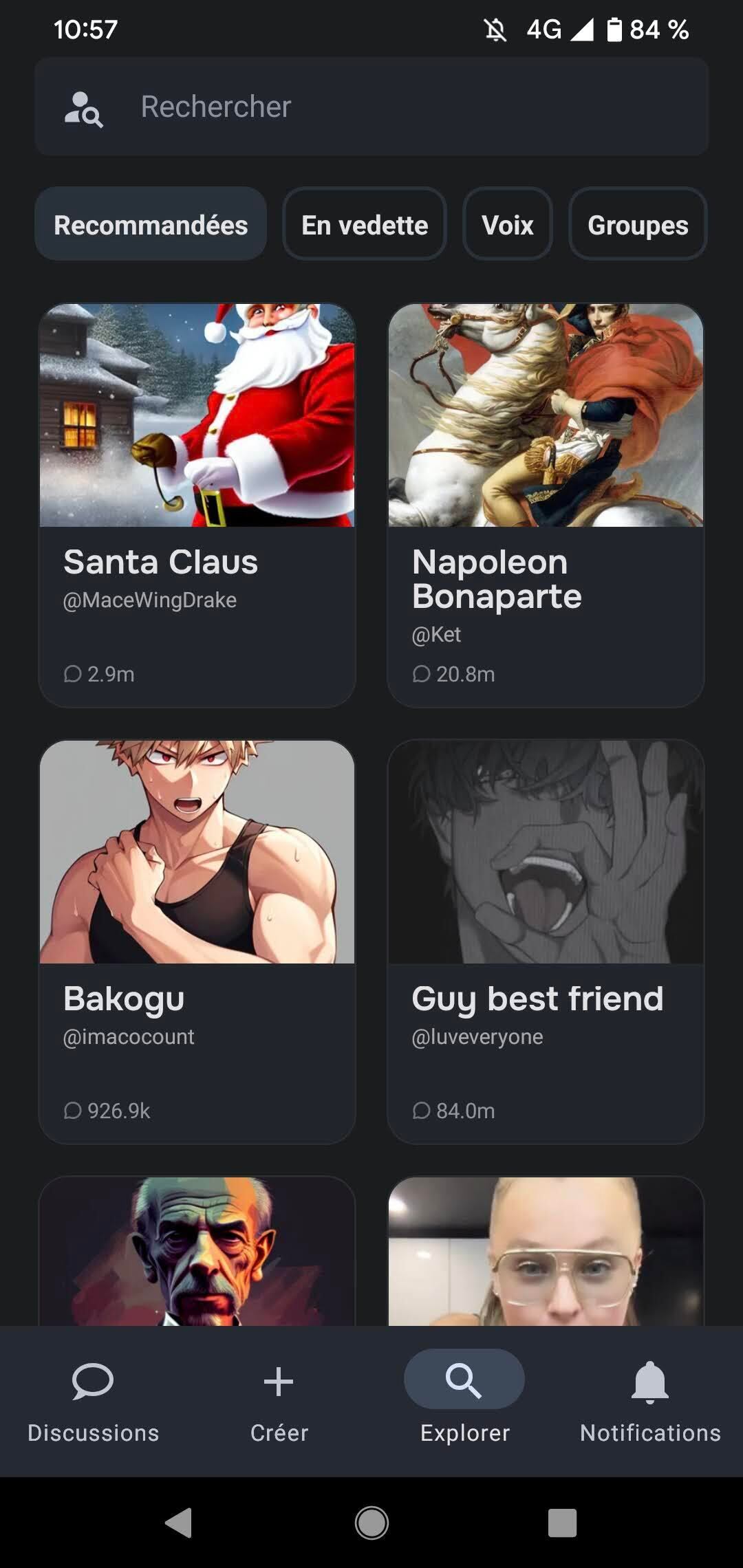Tap the system home button
Screen dimensions: 743x1568
[371, 1523]
